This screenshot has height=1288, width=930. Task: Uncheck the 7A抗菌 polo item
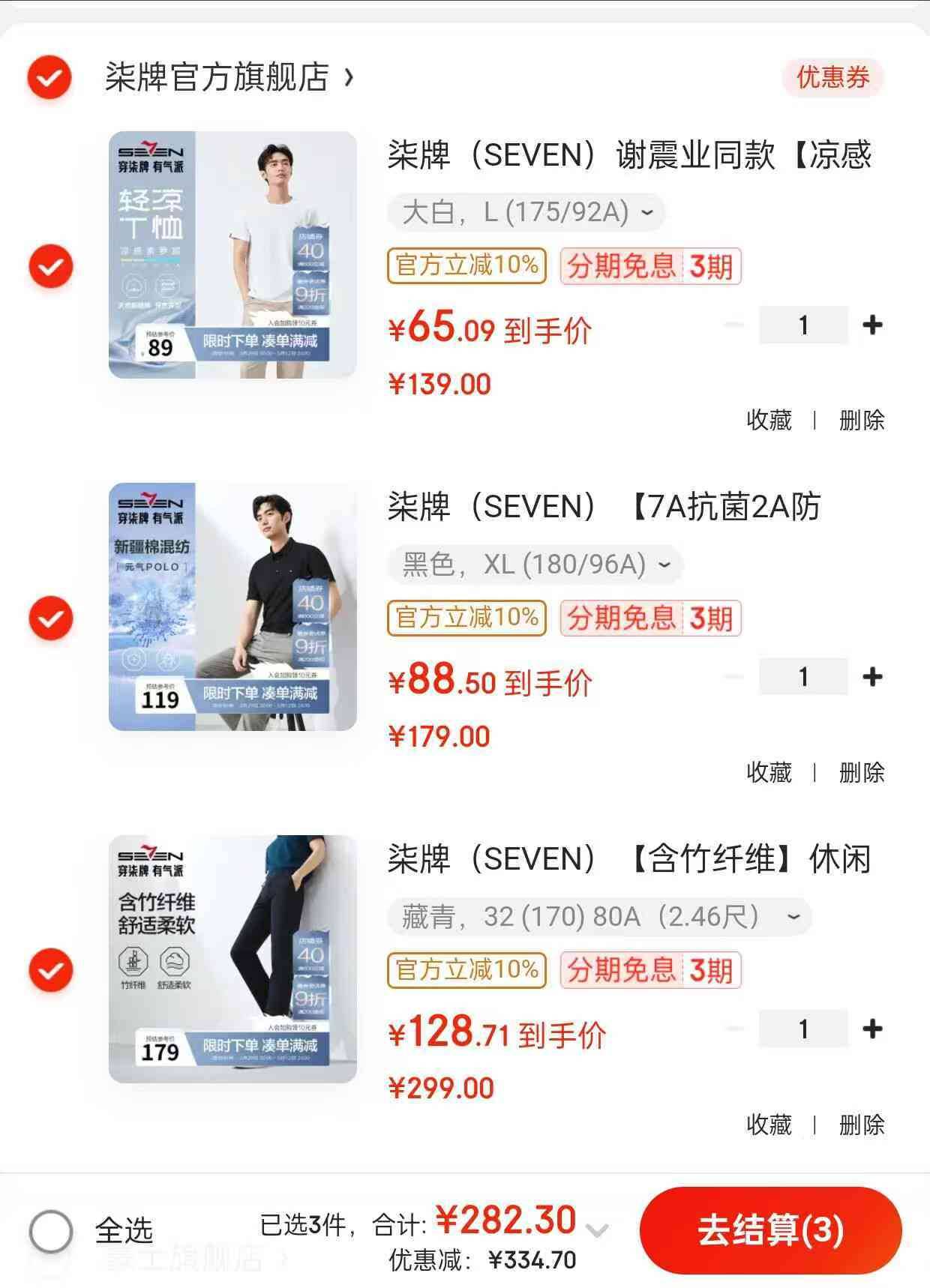50,618
